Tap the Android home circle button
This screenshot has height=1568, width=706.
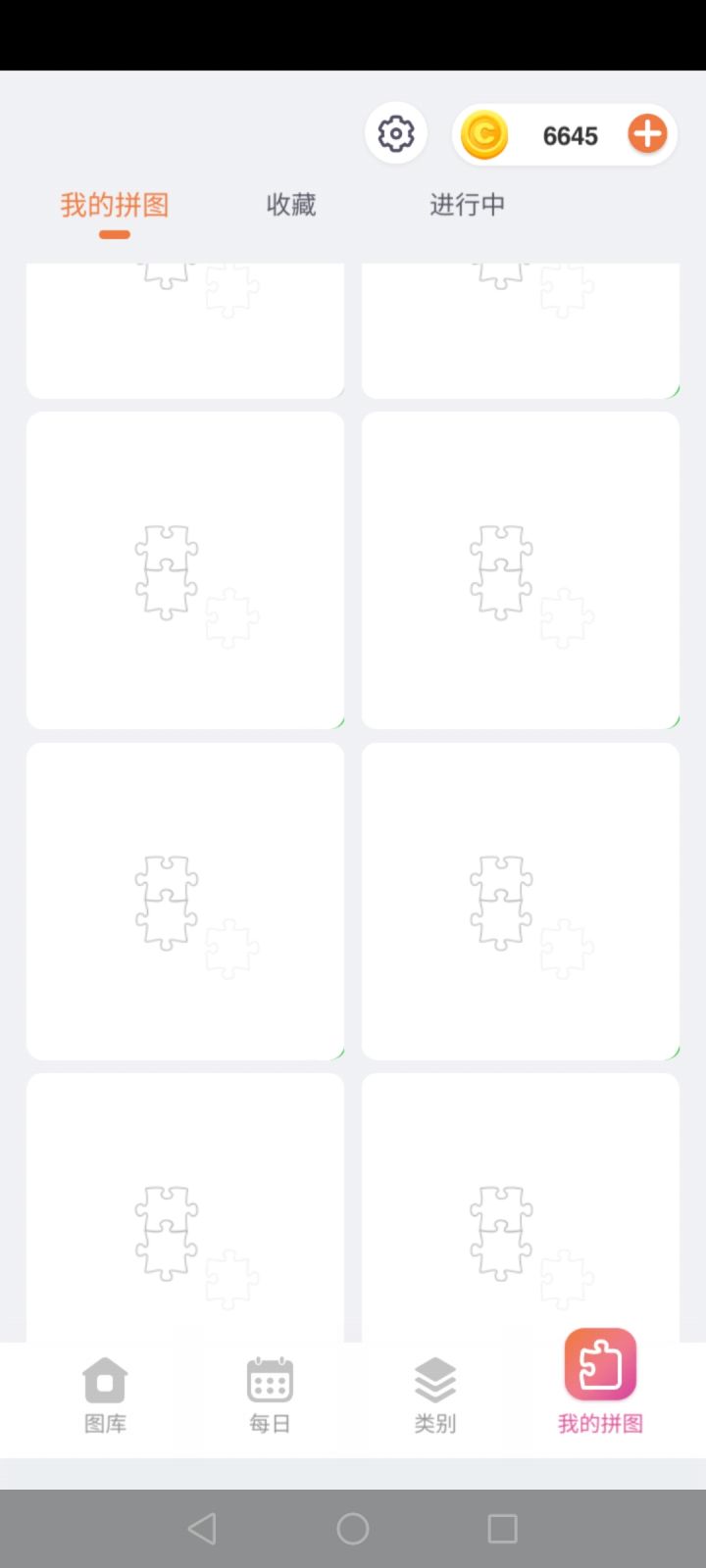click(352, 1528)
